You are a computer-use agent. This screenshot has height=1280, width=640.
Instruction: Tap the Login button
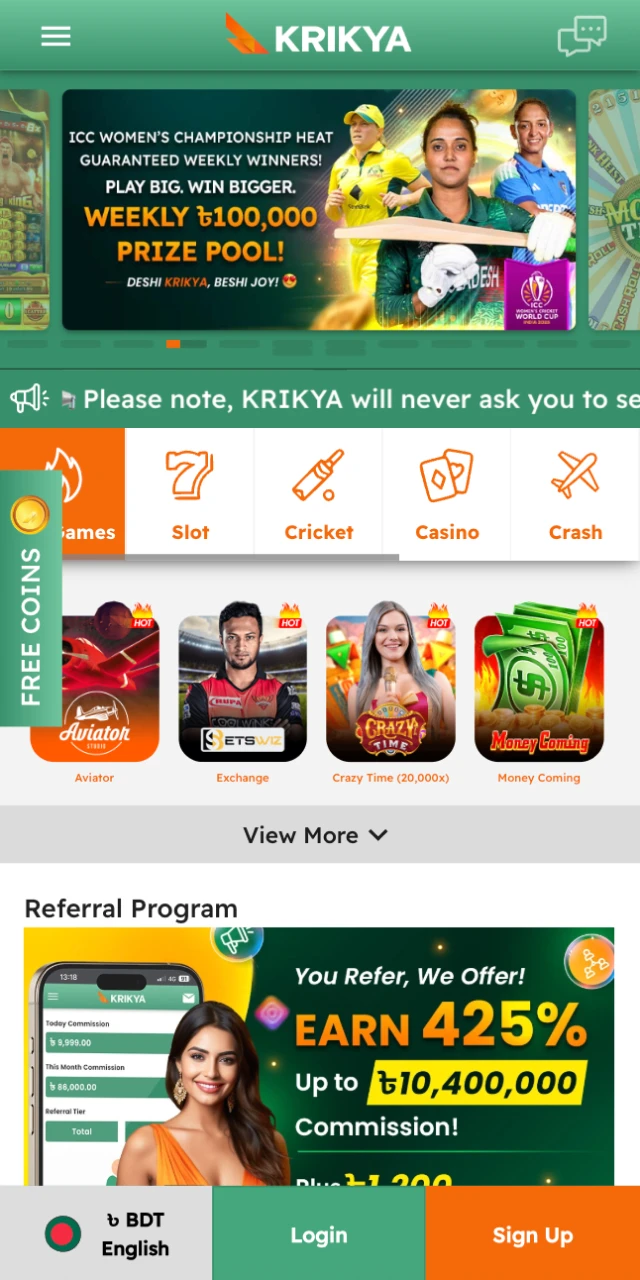point(318,1234)
